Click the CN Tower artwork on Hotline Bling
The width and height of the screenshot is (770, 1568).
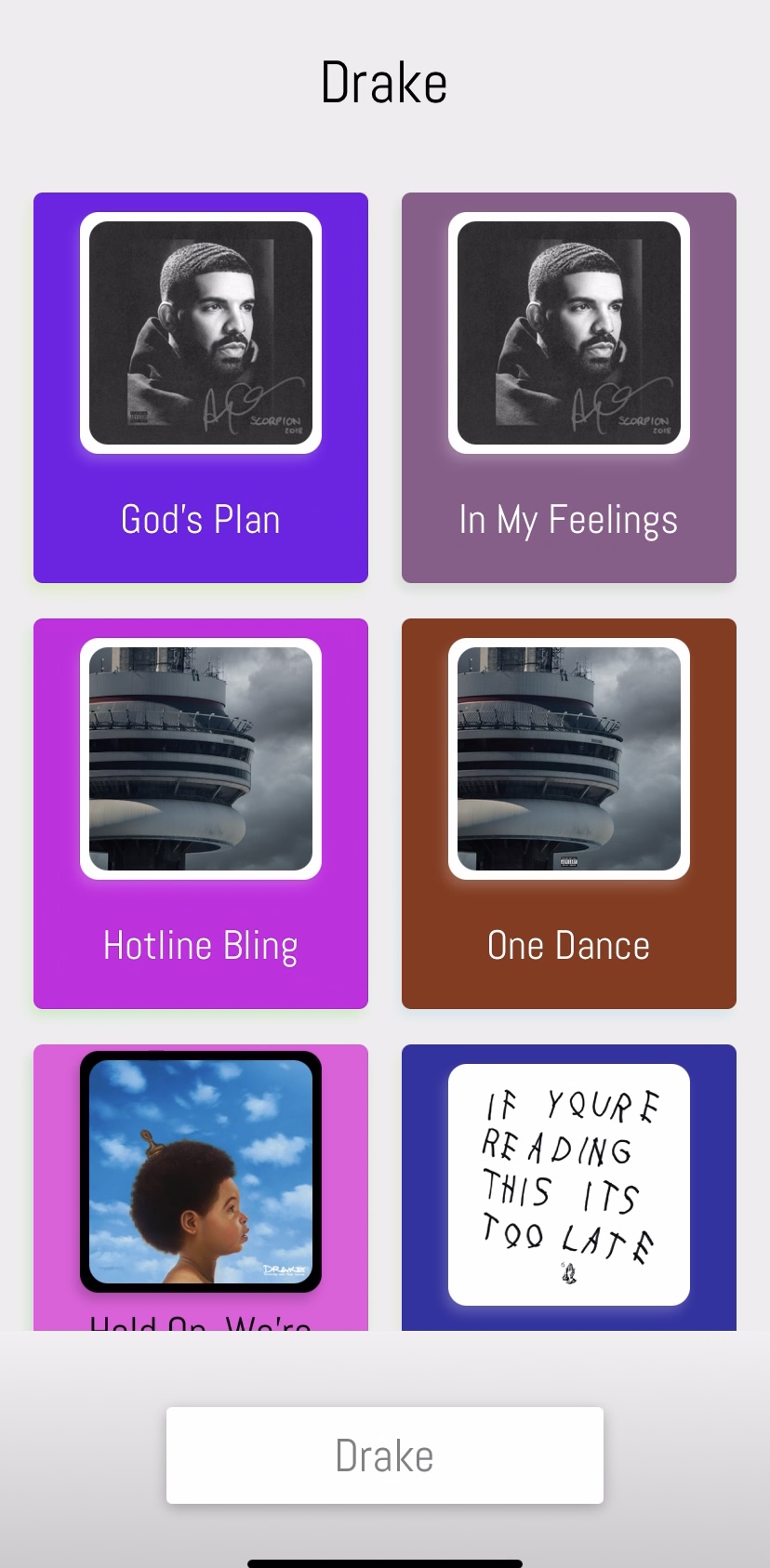coord(200,759)
